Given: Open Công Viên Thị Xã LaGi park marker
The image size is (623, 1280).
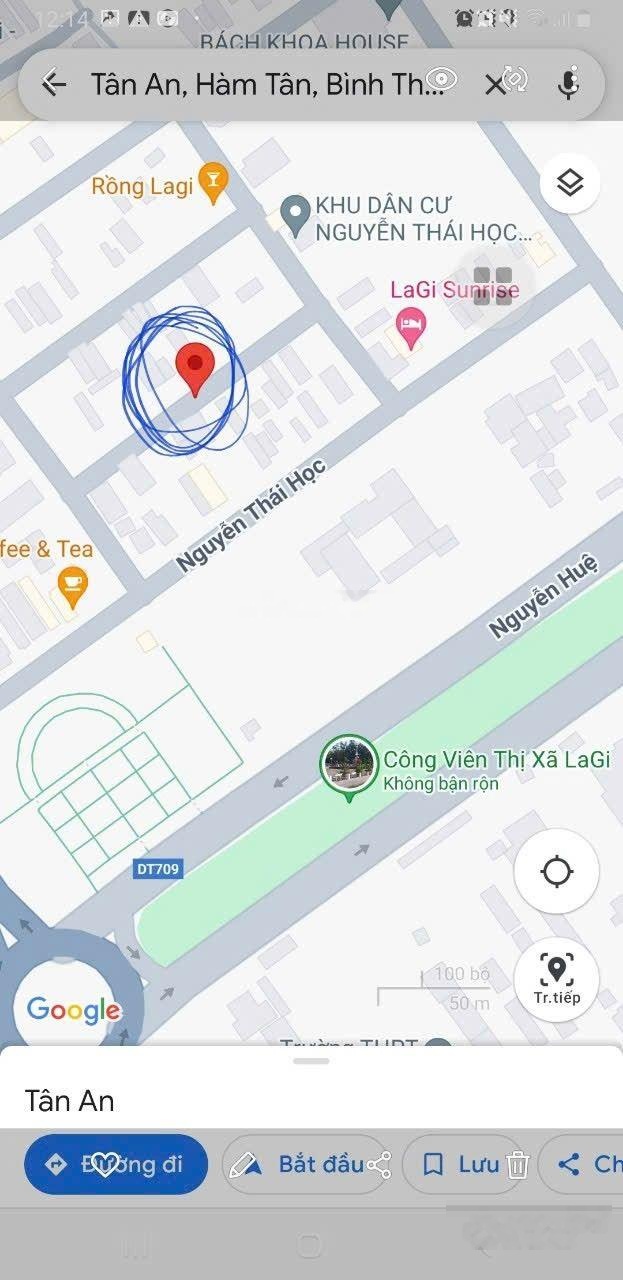Looking at the screenshot, I should 349,766.
